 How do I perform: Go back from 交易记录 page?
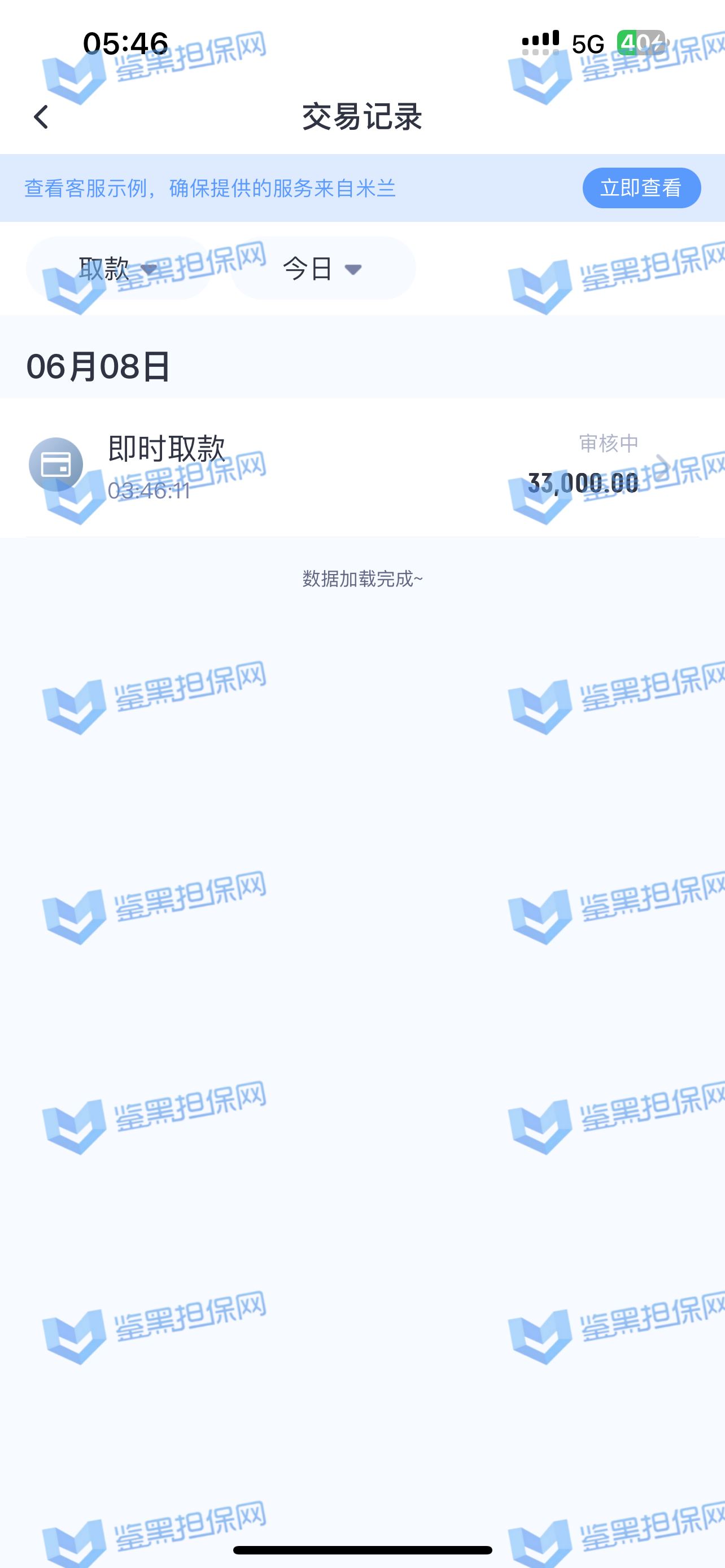41,117
